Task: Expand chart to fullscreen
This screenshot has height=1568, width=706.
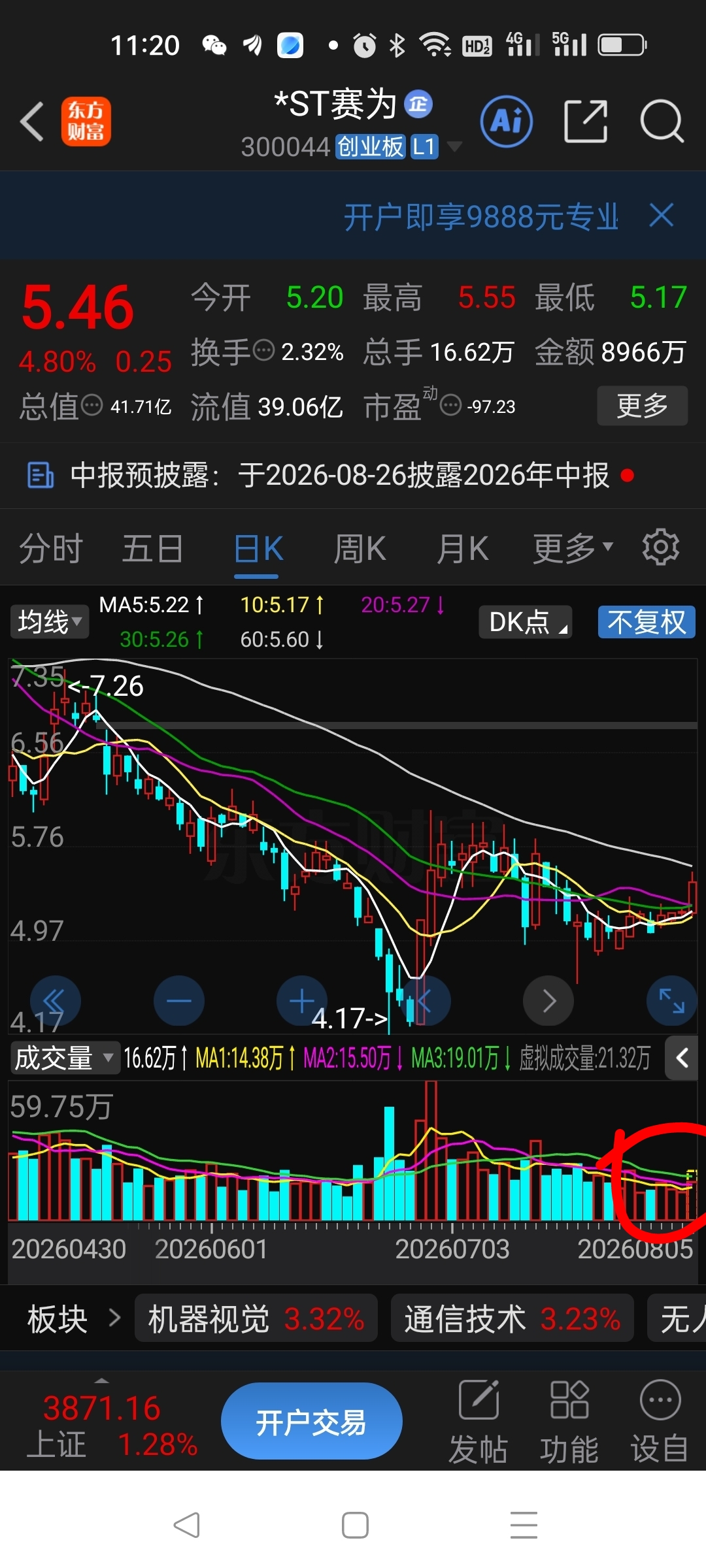Action: click(x=671, y=1001)
